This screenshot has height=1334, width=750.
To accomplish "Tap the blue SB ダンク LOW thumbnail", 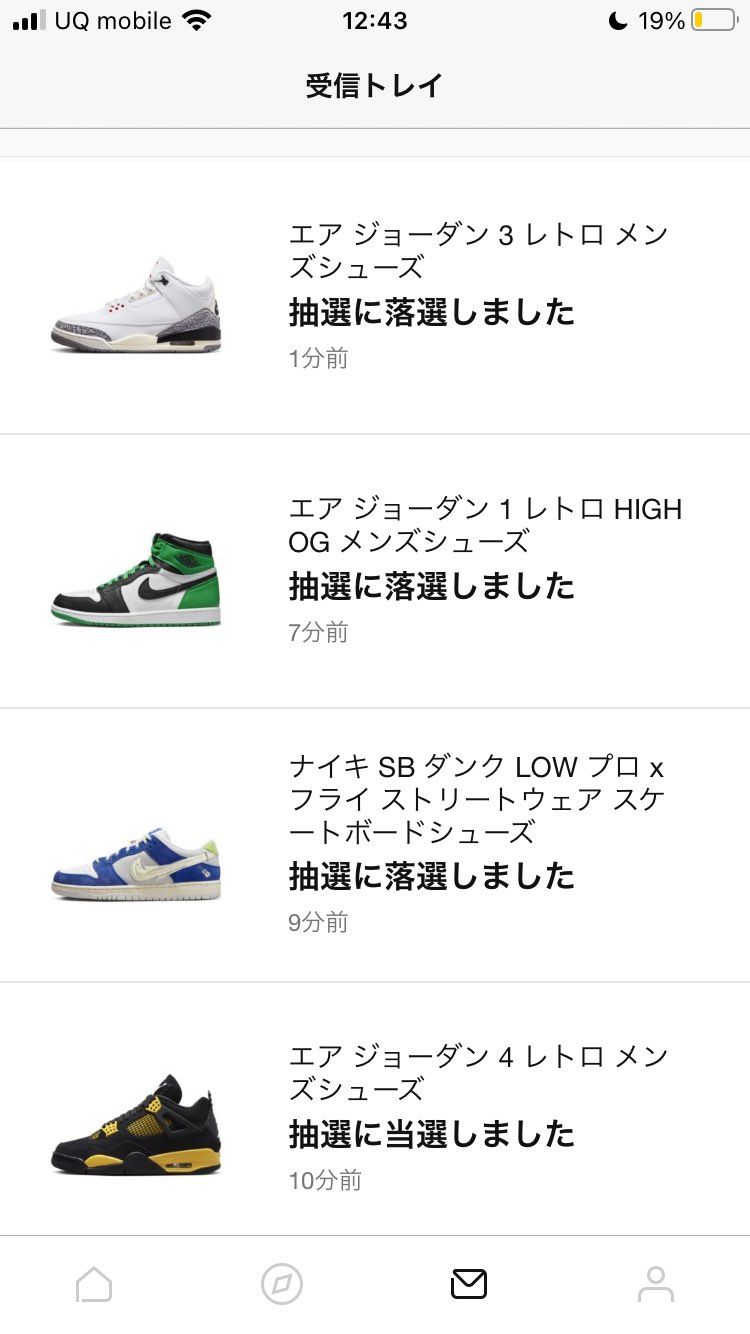I will point(137,870).
